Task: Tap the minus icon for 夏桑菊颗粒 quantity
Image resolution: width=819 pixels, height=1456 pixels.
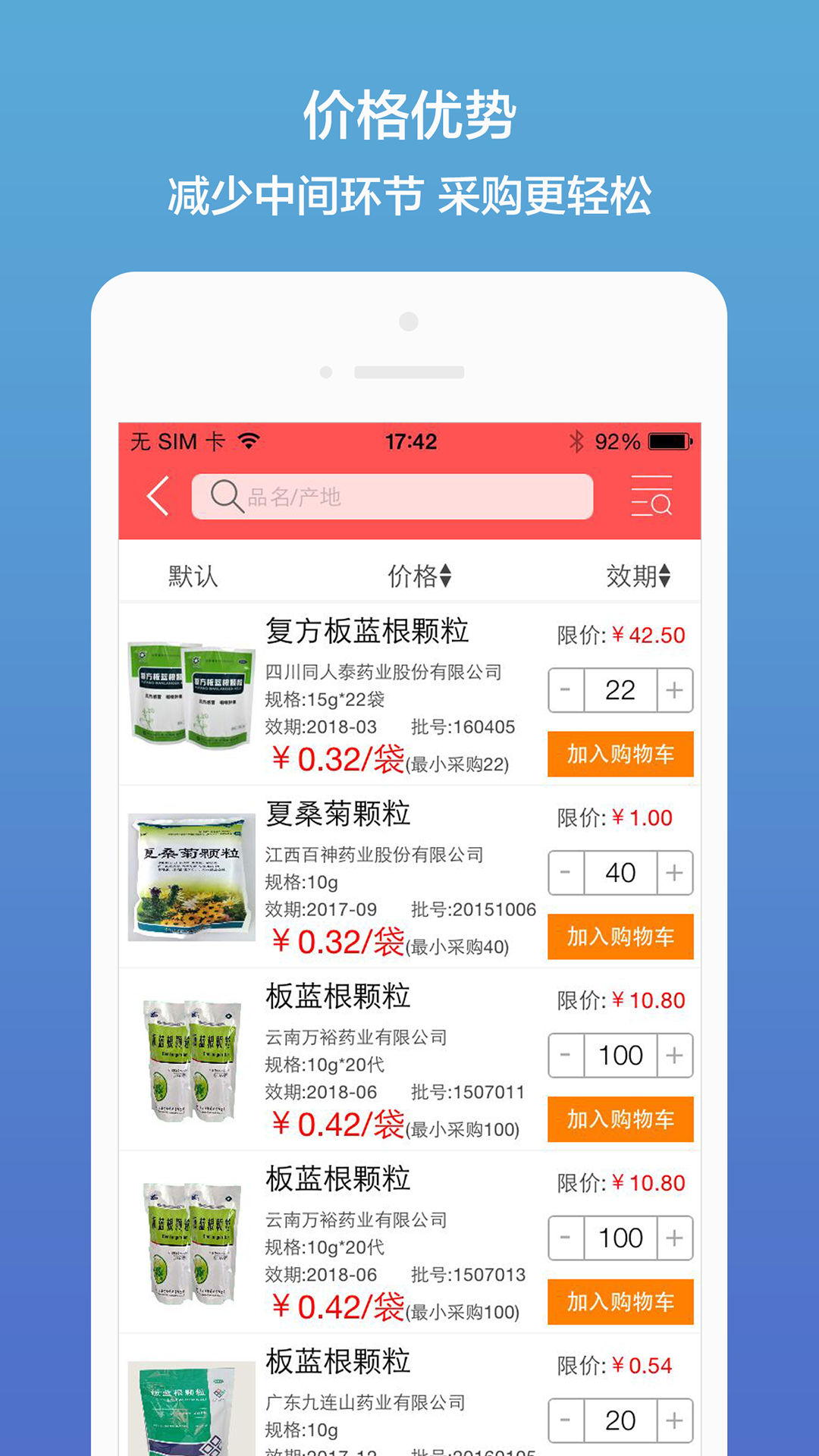Action: (565, 873)
